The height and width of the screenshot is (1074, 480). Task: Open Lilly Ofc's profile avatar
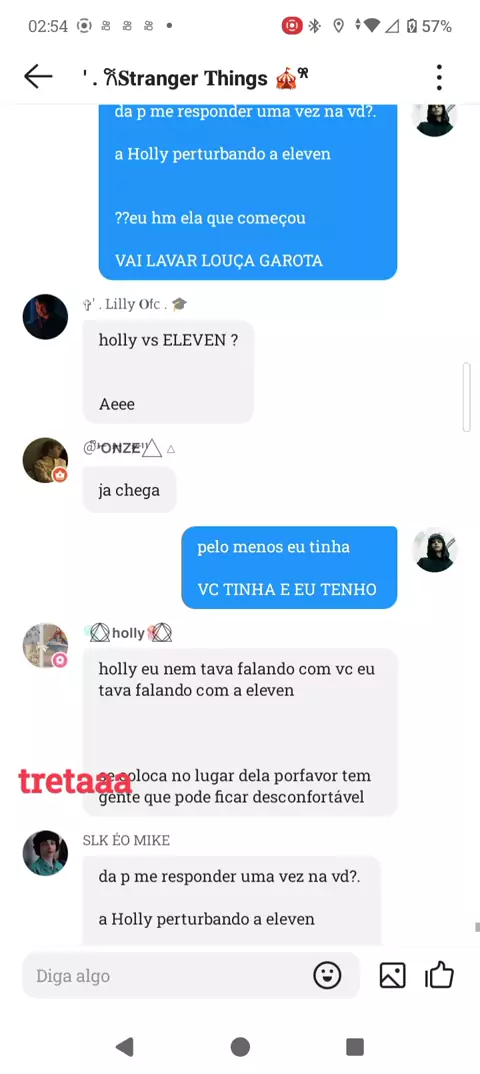(45, 317)
